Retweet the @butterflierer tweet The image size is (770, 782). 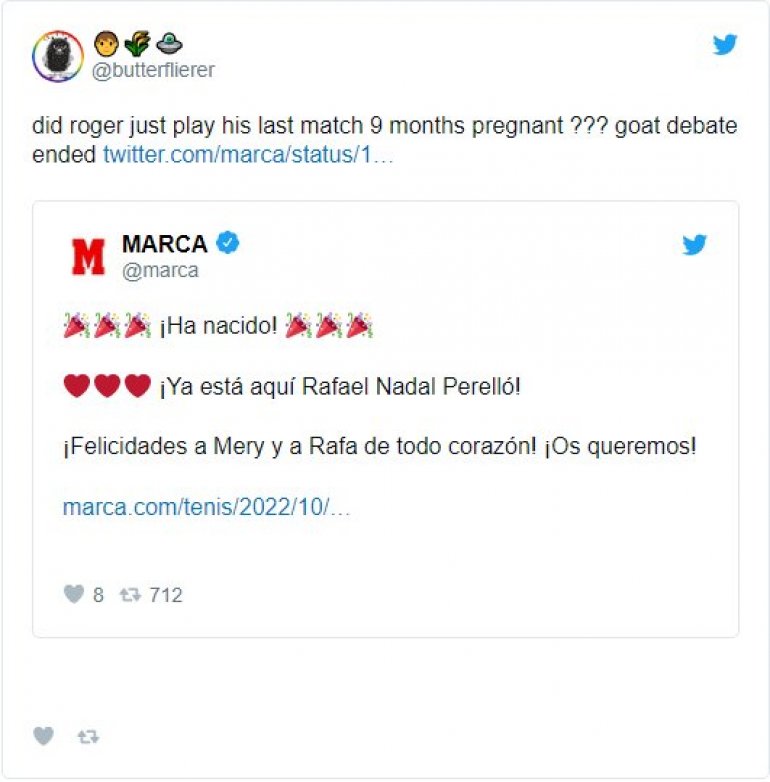click(89, 737)
